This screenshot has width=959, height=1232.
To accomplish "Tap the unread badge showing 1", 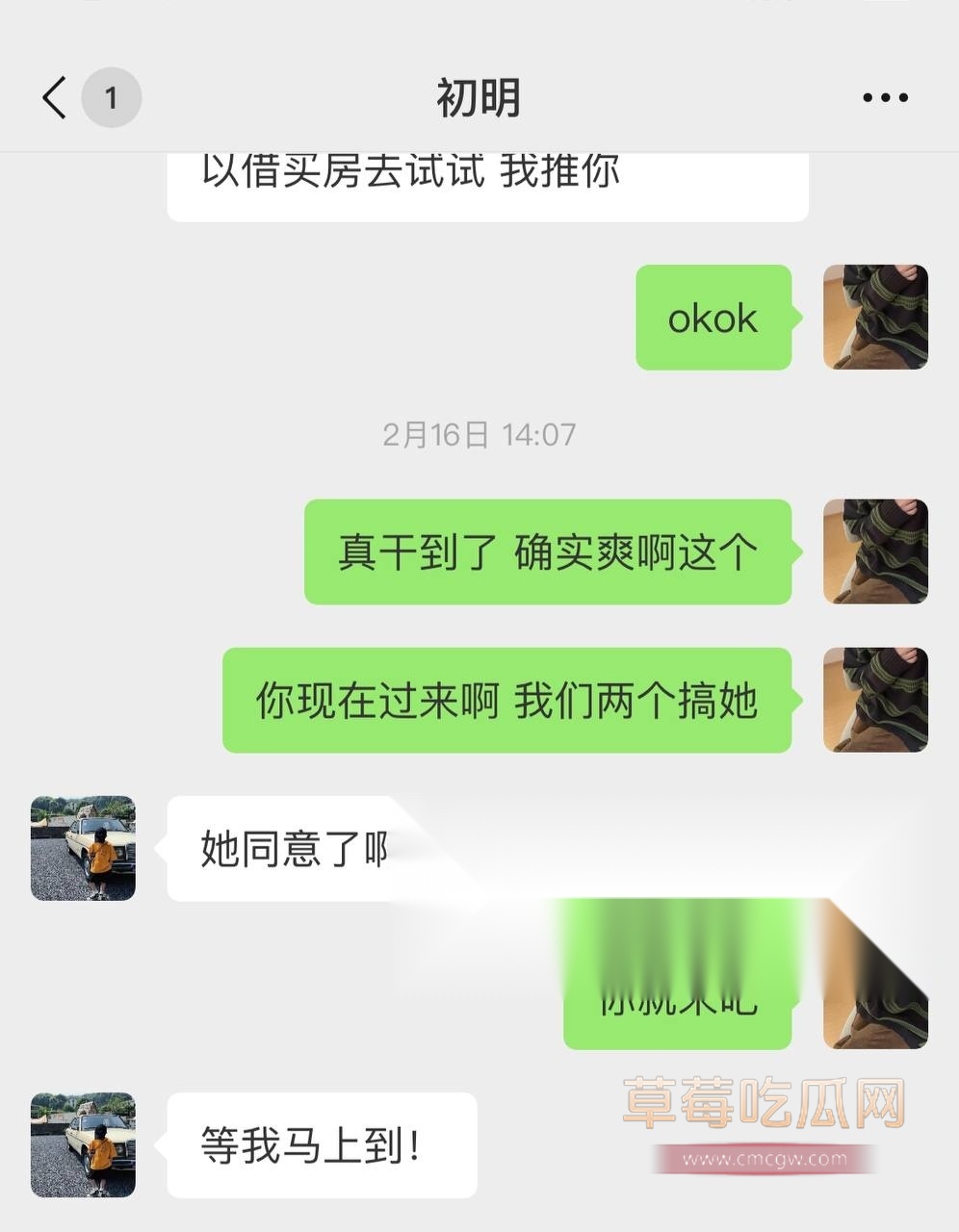I will click(113, 96).
